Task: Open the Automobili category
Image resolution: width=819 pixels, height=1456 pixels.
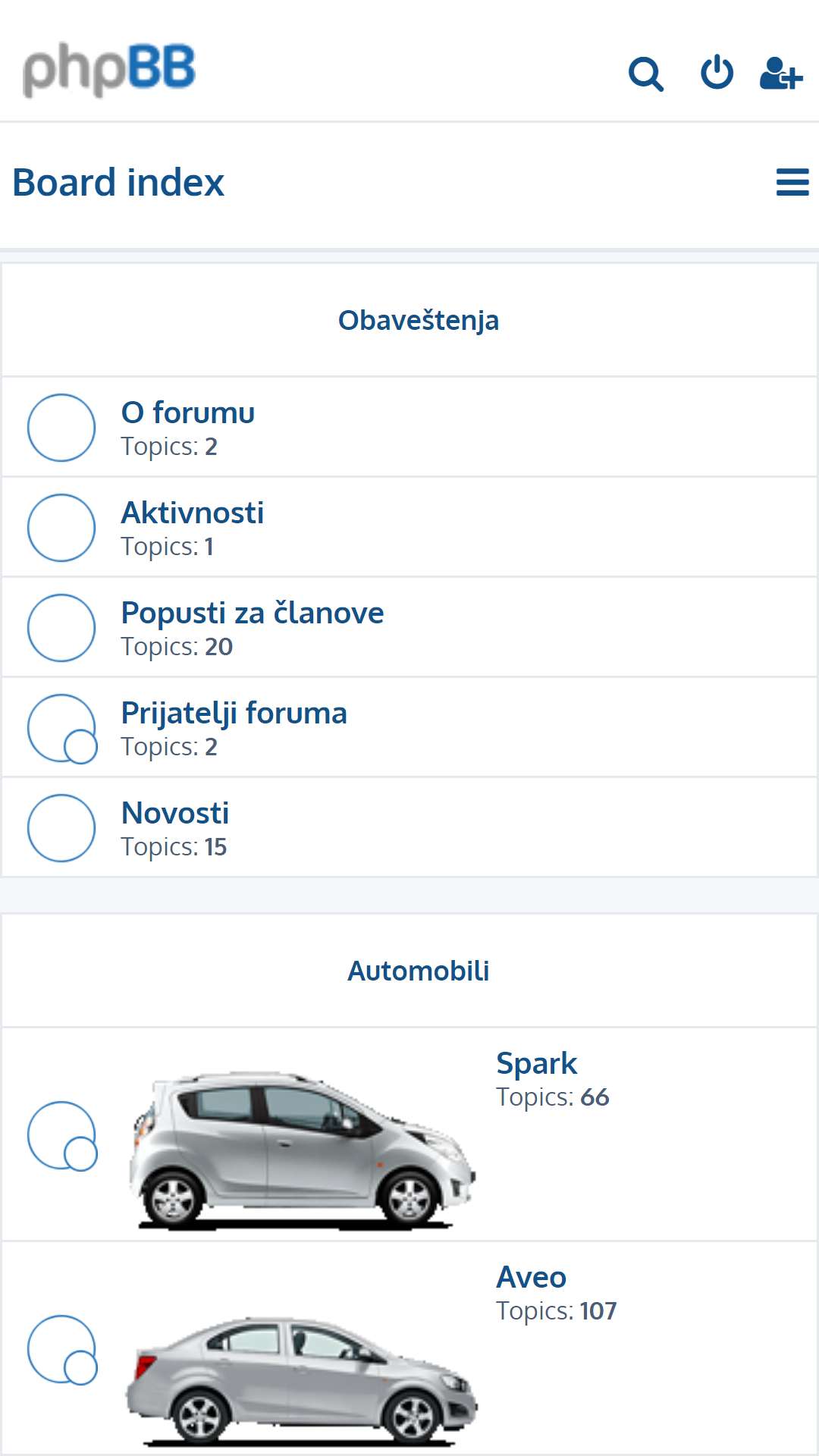Action: pos(419,971)
